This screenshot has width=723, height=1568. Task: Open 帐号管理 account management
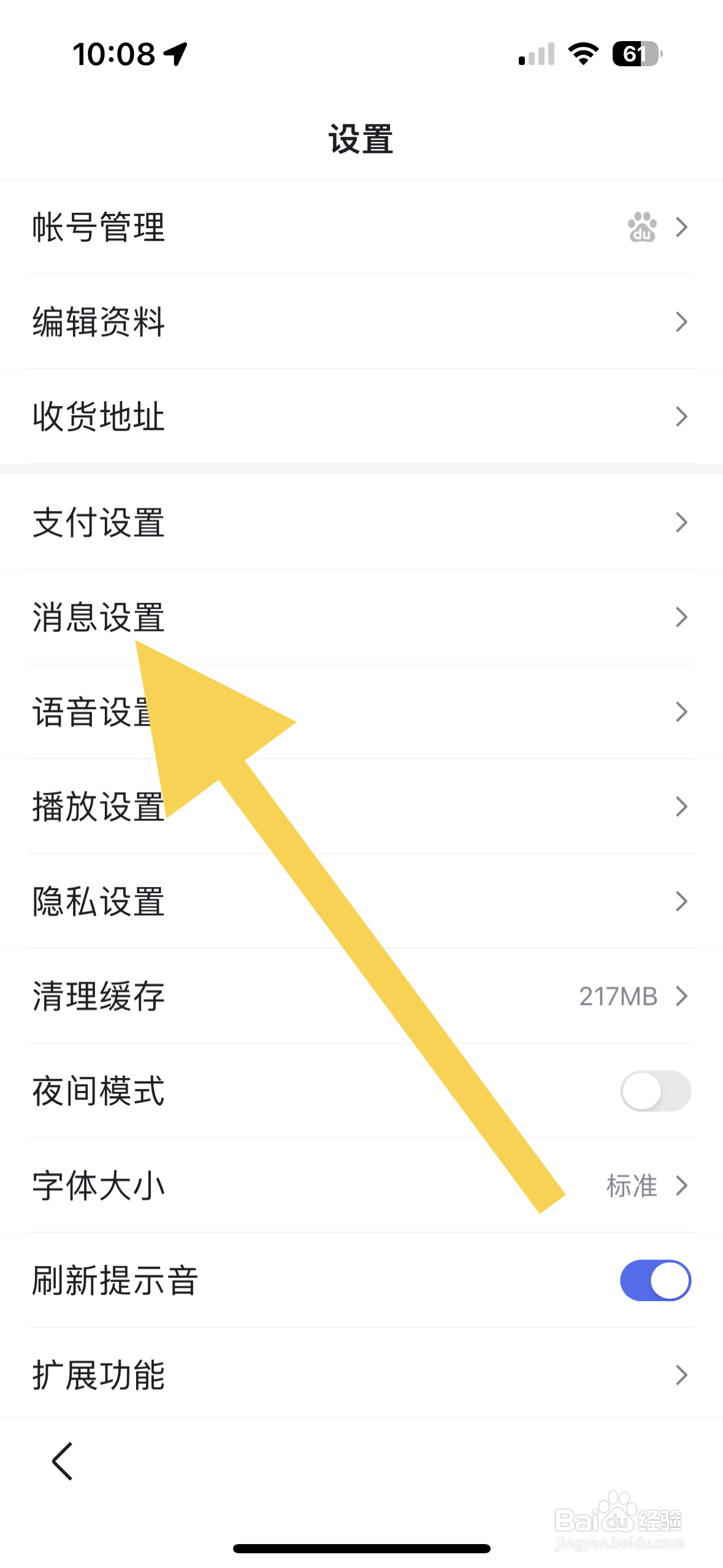(98, 228)
